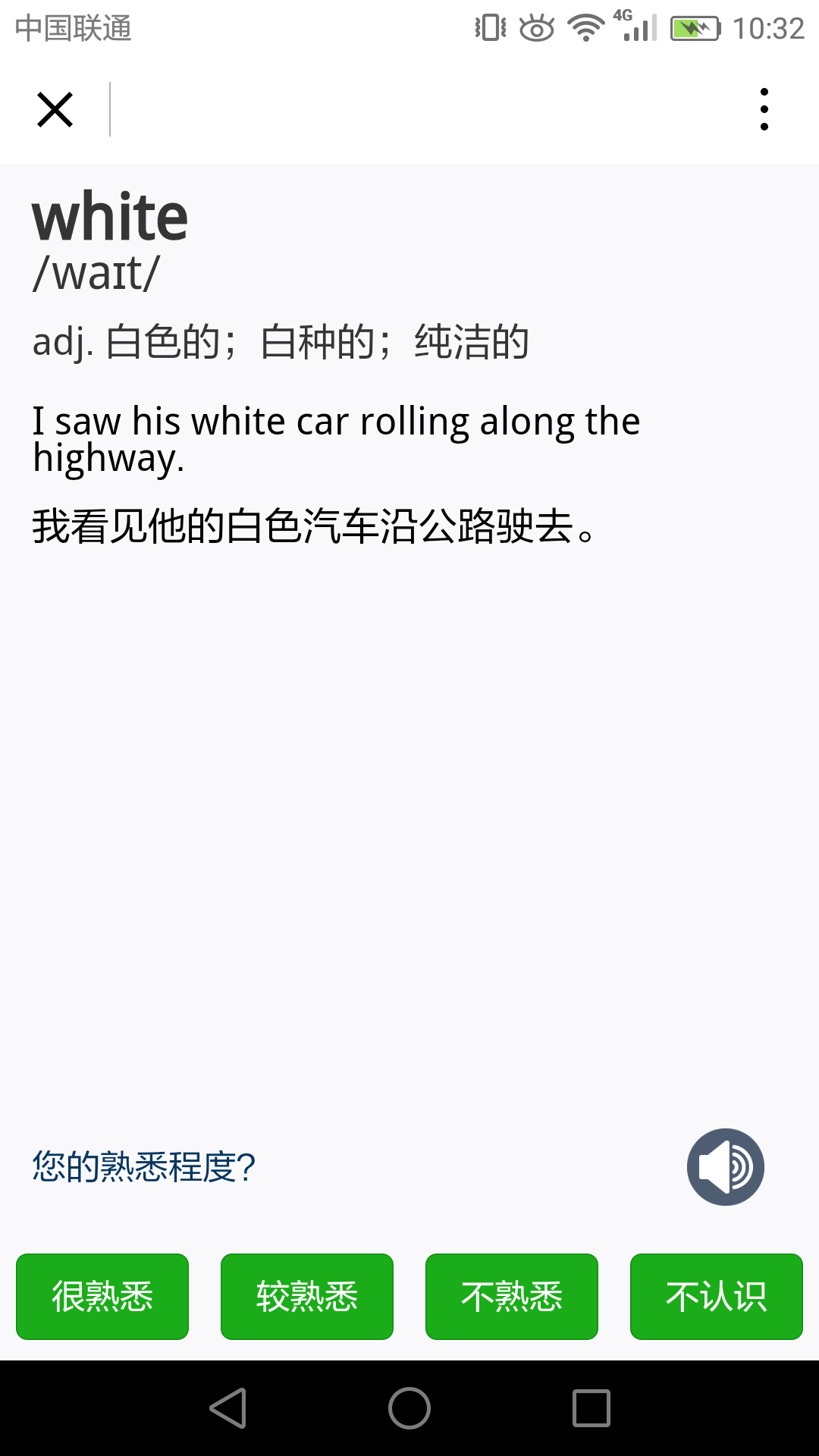
Task: Choose 较熟悉 familiarity level
Action: (x=307, y=1296)
